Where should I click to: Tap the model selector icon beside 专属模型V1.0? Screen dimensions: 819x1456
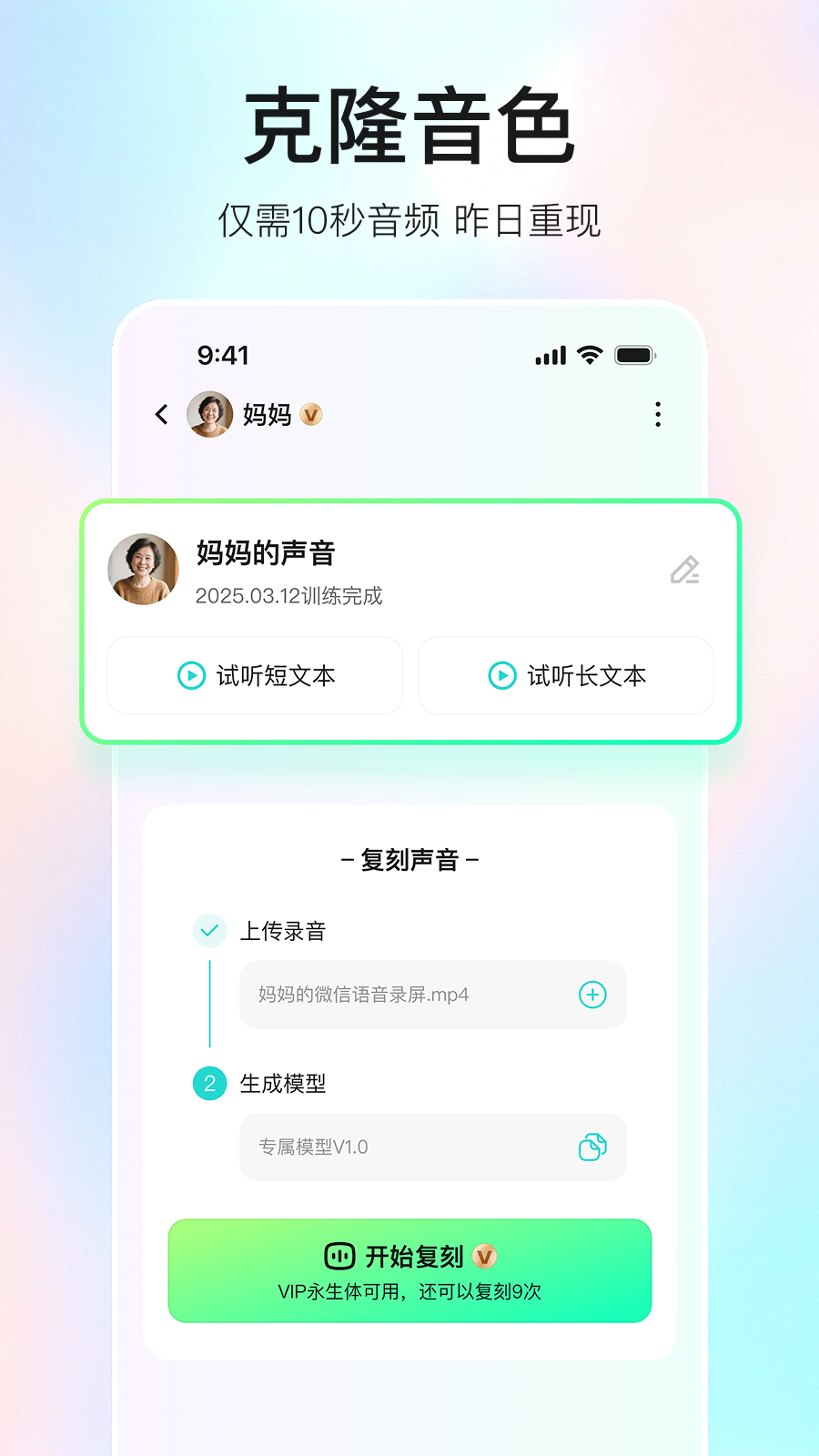(x=592, y=1148)
